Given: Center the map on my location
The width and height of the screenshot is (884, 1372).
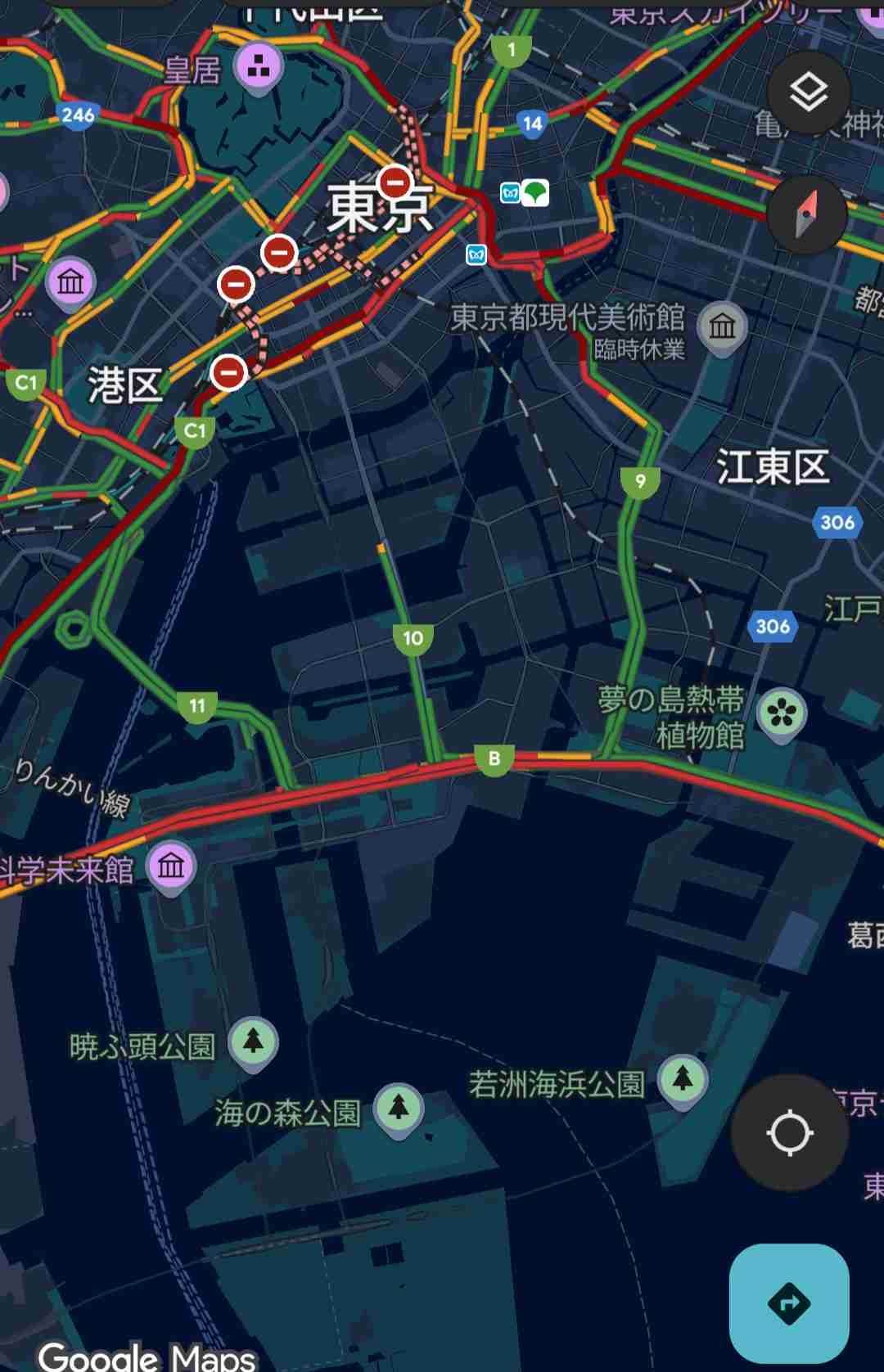Looking at the screenshot, I should coord(789,1133).
